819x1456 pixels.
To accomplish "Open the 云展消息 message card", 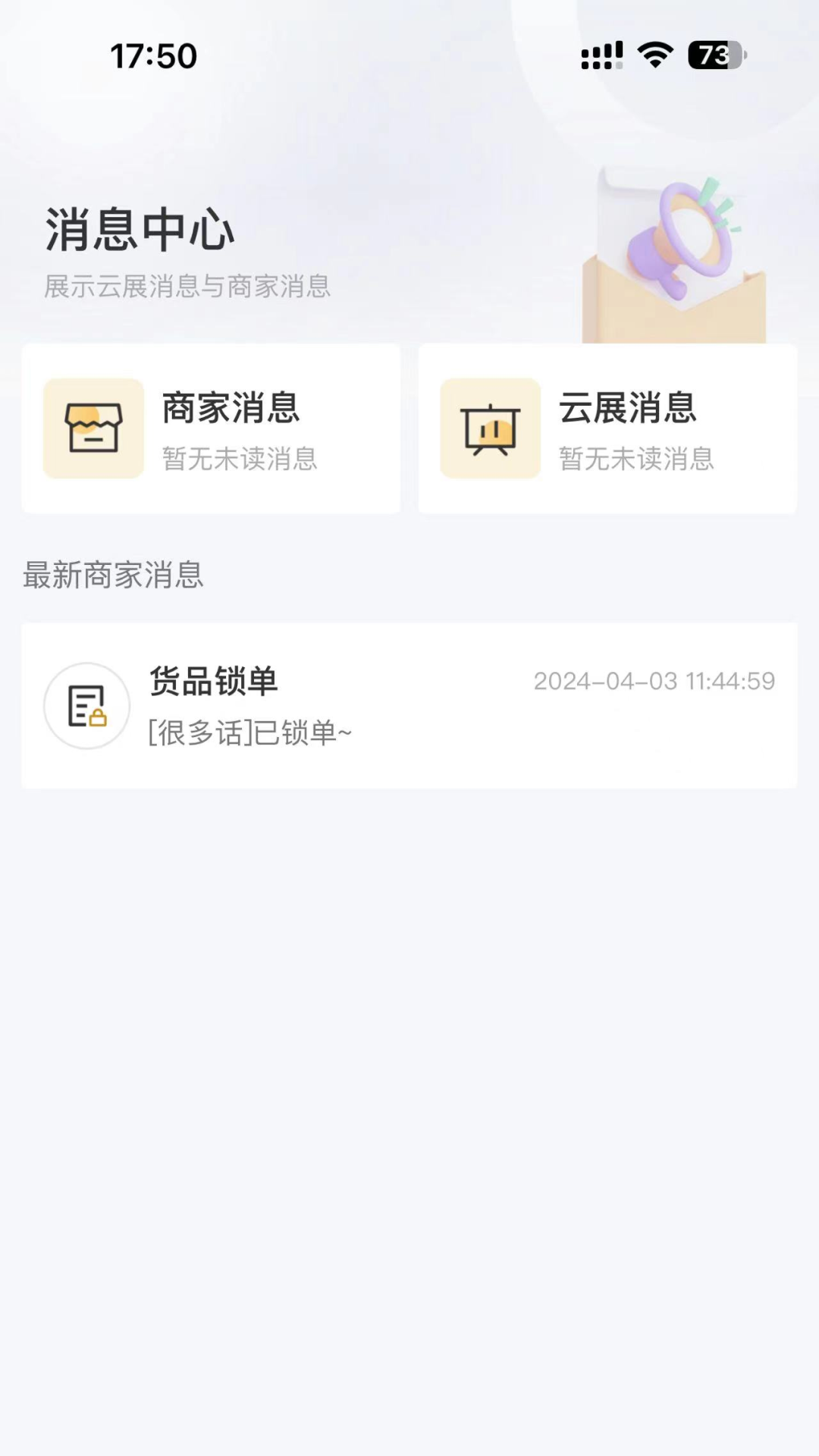I will pos(607,428).
